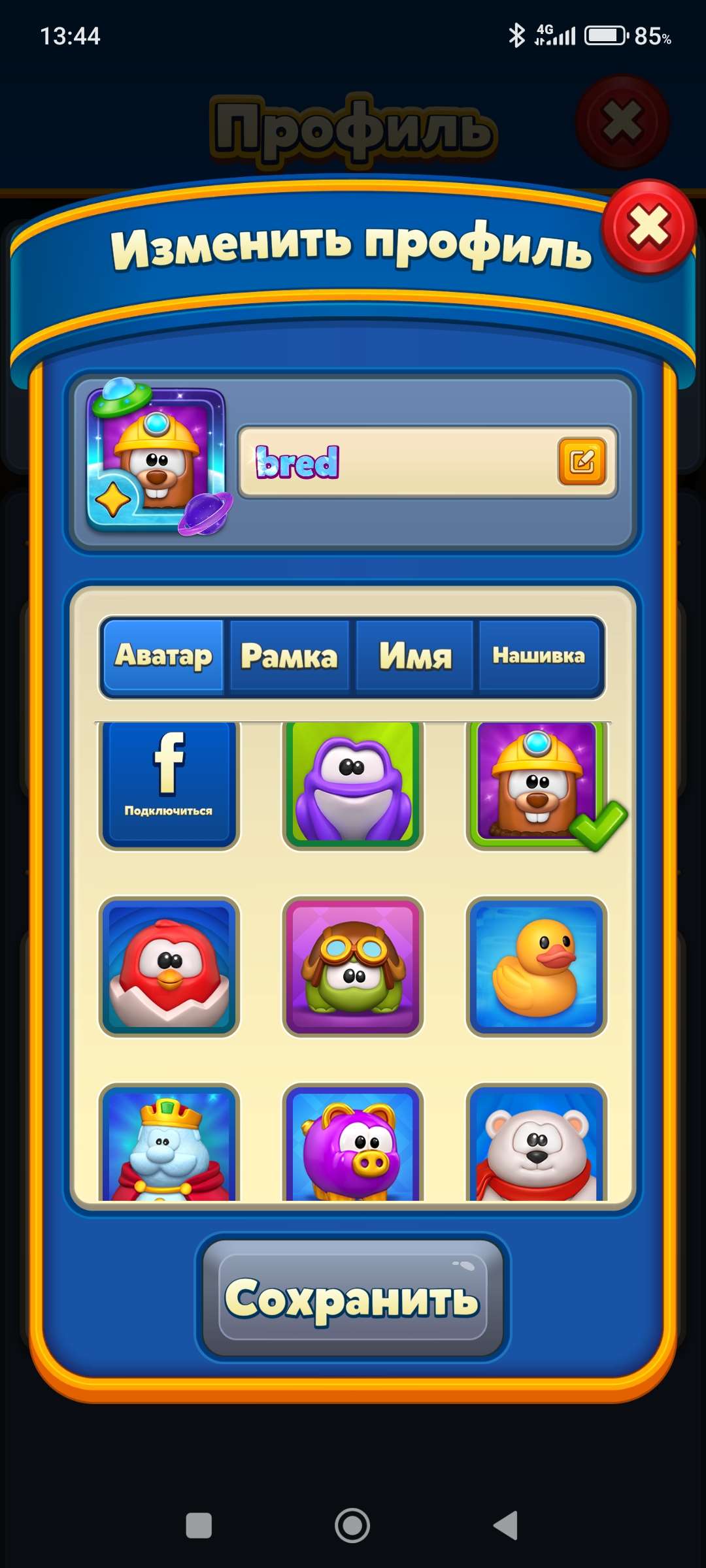Open the Facebook connect option
The width and height of the screenshot is (706, 1568).
[x=169, y=783]
